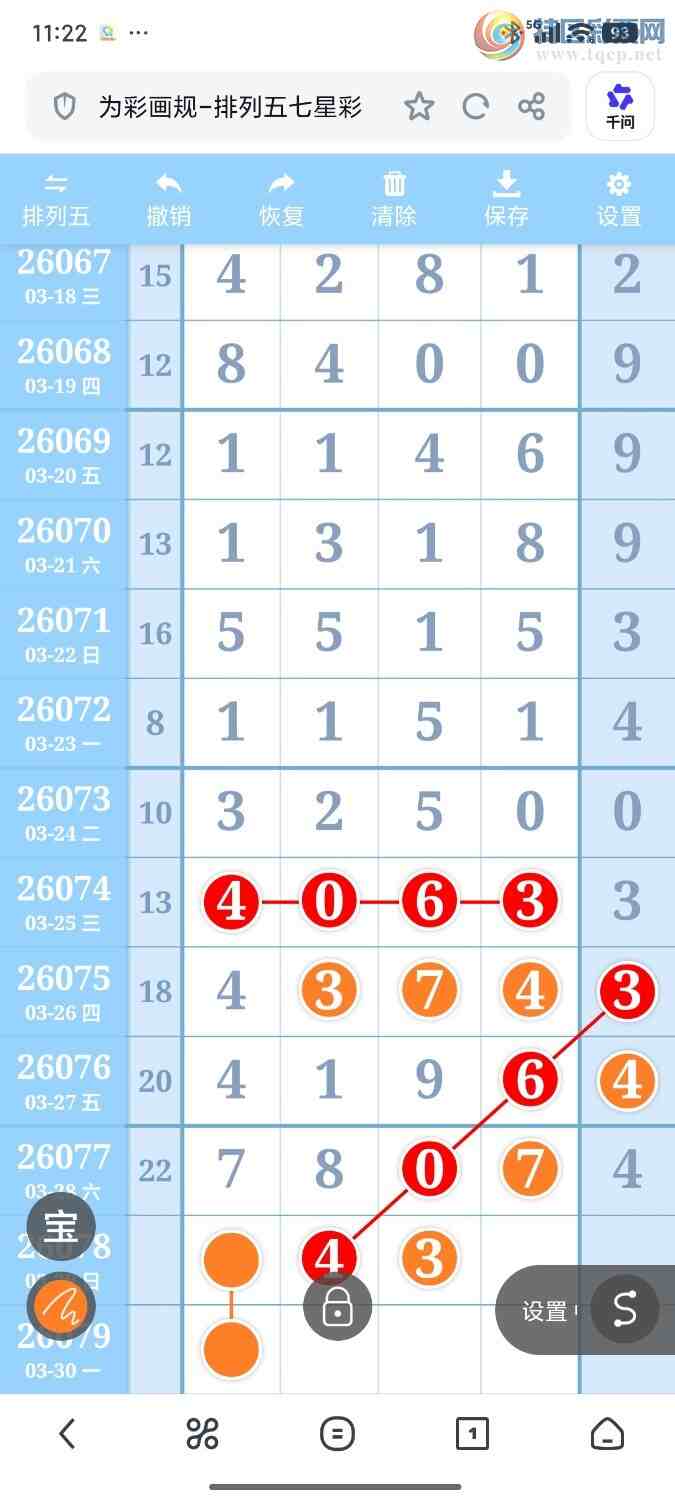This screenshot has height=1500, width=675.
Task: Go back with the browser back arrow
Action: point(67,1435)
